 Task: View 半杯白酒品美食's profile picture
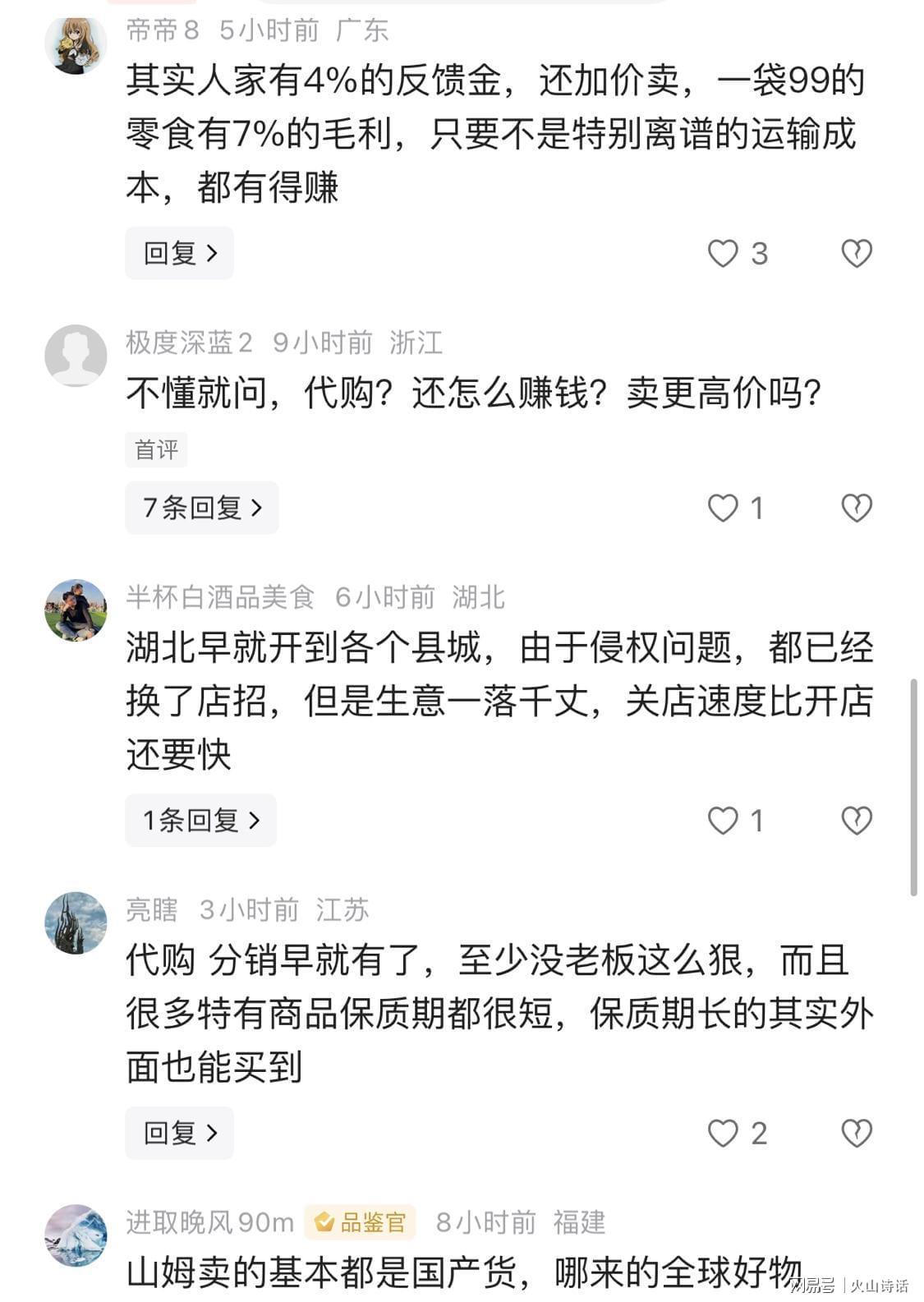[x=76, y=610]
